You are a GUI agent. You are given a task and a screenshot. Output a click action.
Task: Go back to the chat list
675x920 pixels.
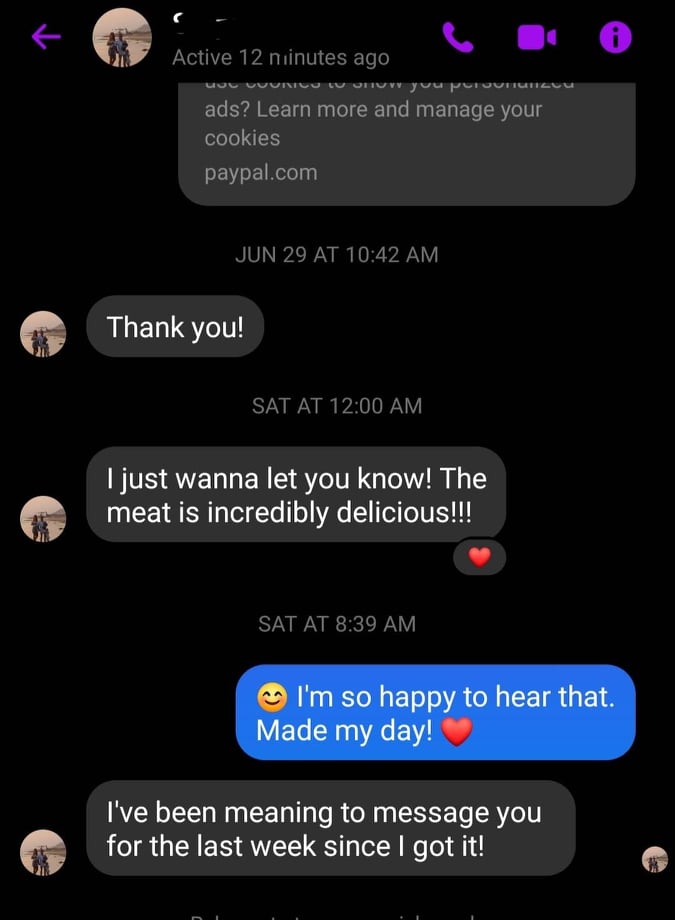click(46, 38)
